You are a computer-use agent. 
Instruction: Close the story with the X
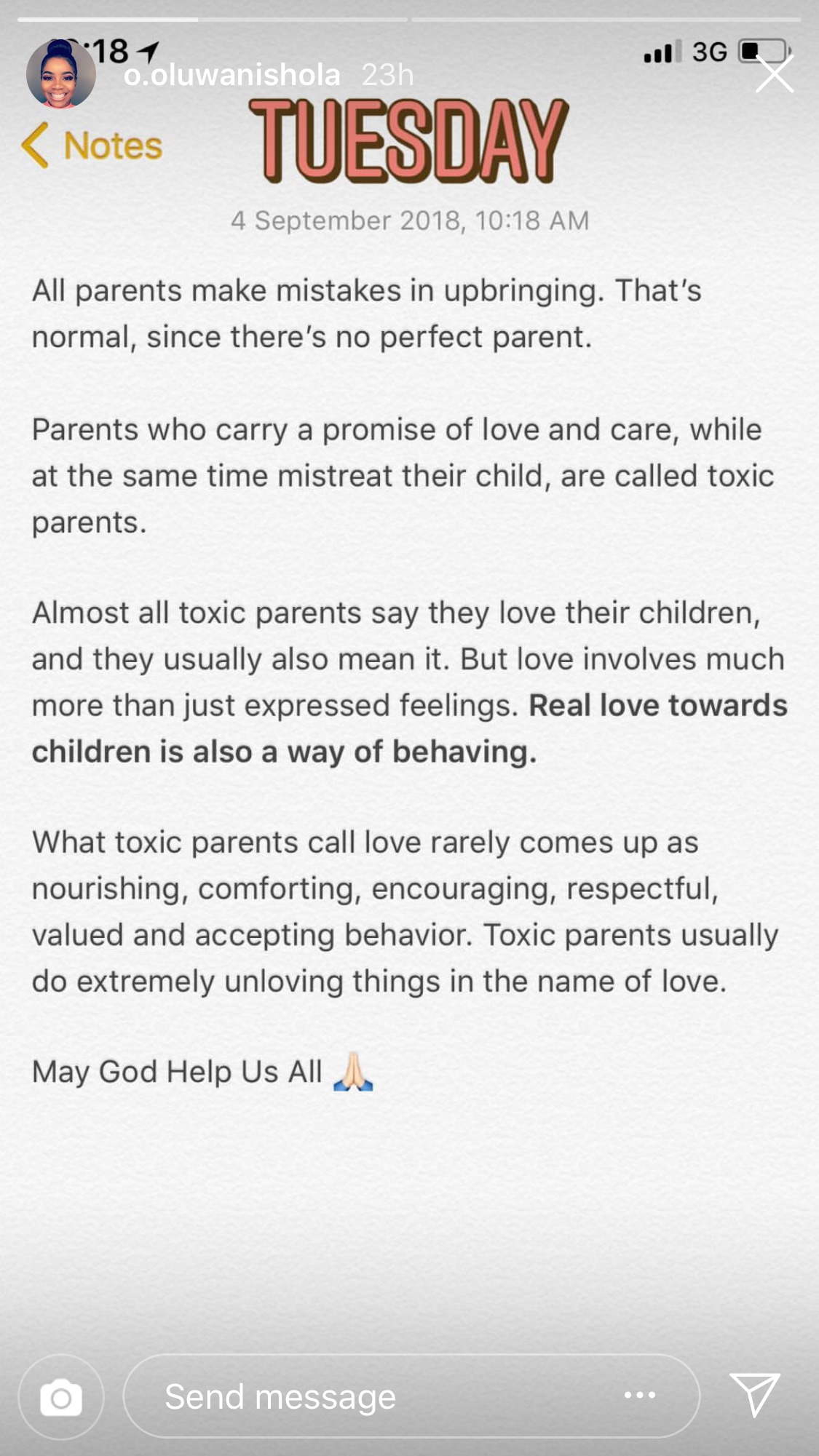[x=774, y=74]
